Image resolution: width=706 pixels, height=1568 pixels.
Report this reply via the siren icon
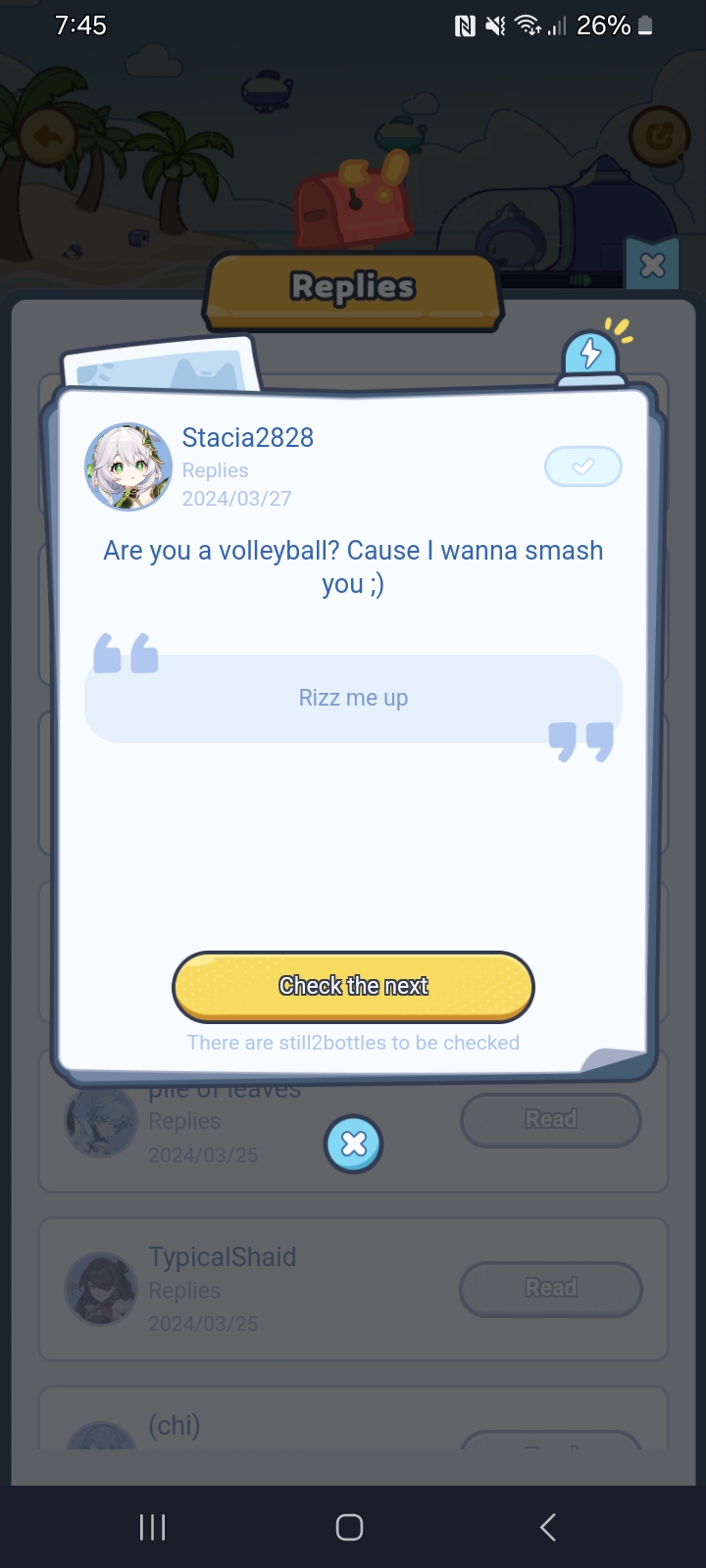pyautogui.click(x=591, y=356)
